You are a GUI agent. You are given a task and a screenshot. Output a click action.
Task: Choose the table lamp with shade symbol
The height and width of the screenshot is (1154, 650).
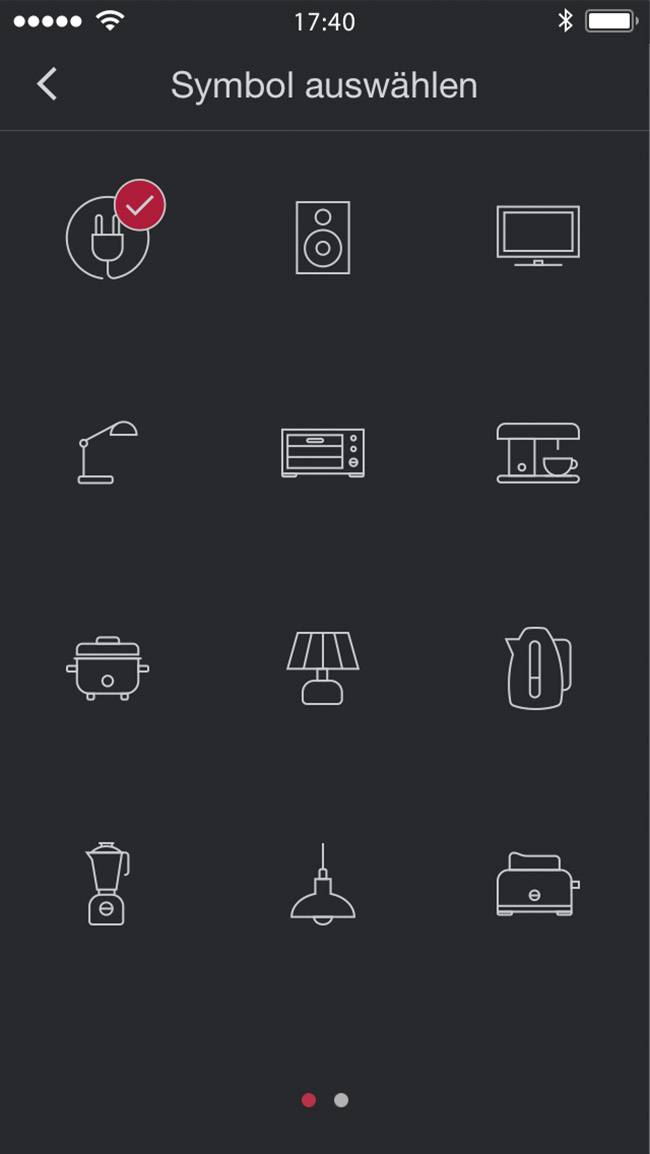coord(323,667)
